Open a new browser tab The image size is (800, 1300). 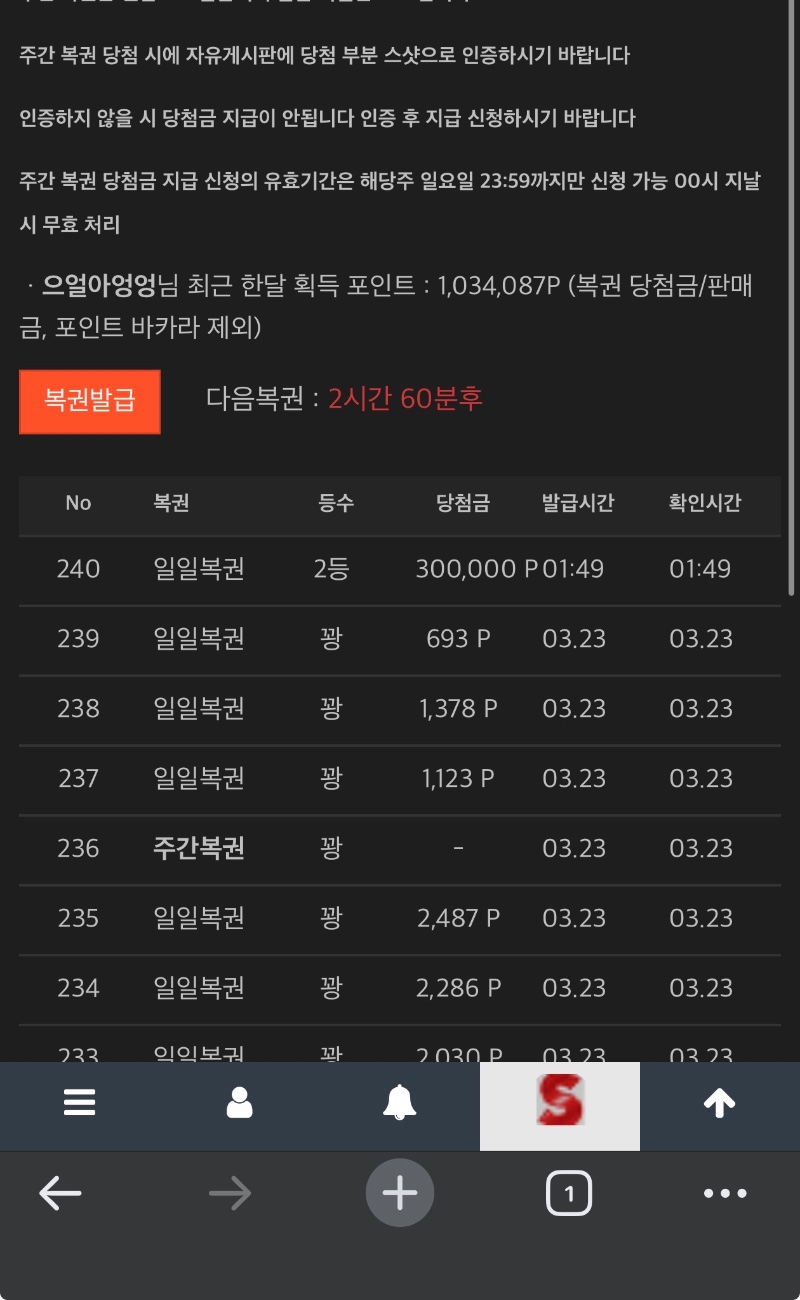[x=400, y=1193]
